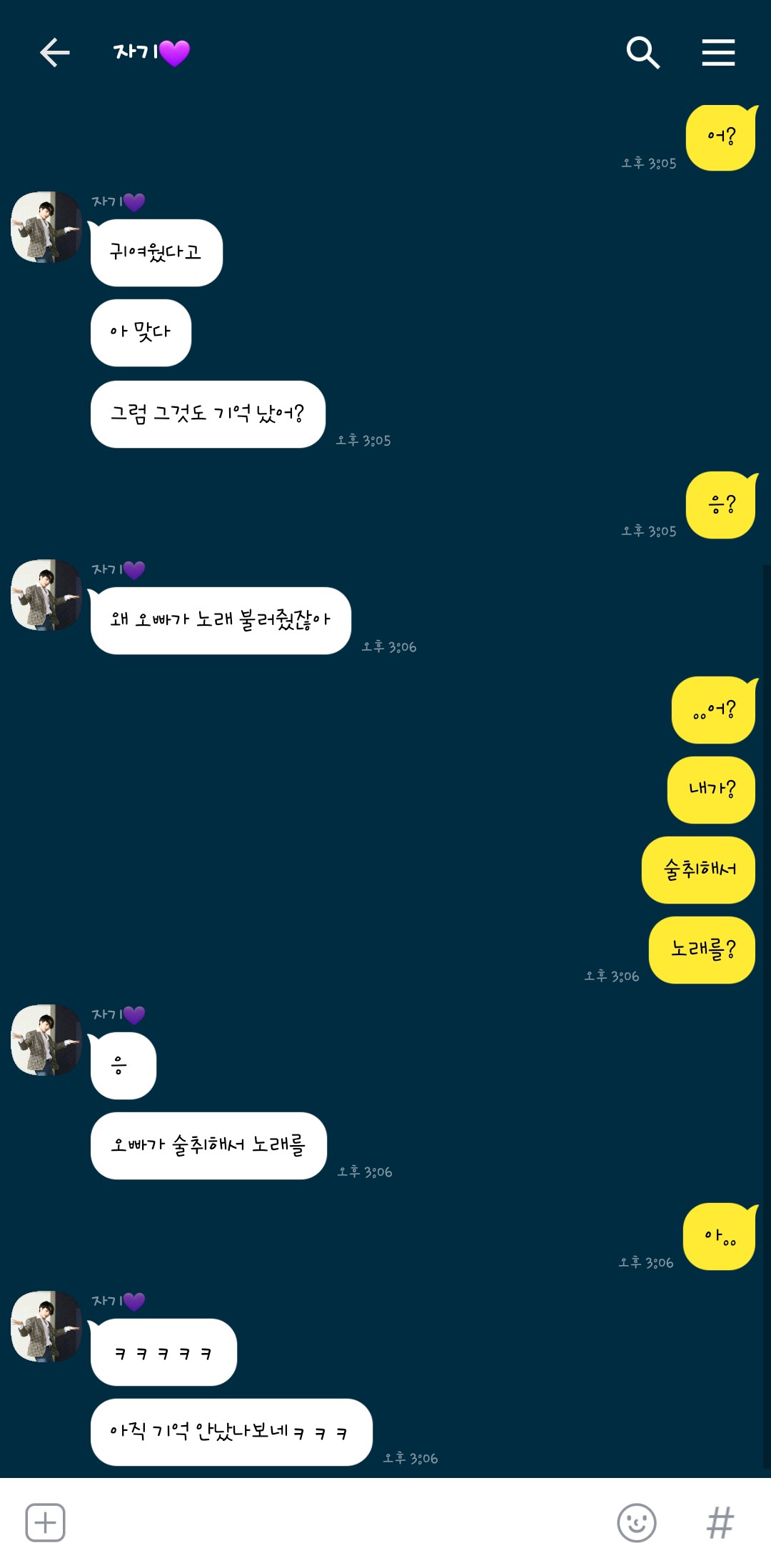Image resolution: width=771 pixels, height=1568 pixels.
Task: Focus the message input field
Action: pos(336,1522)
